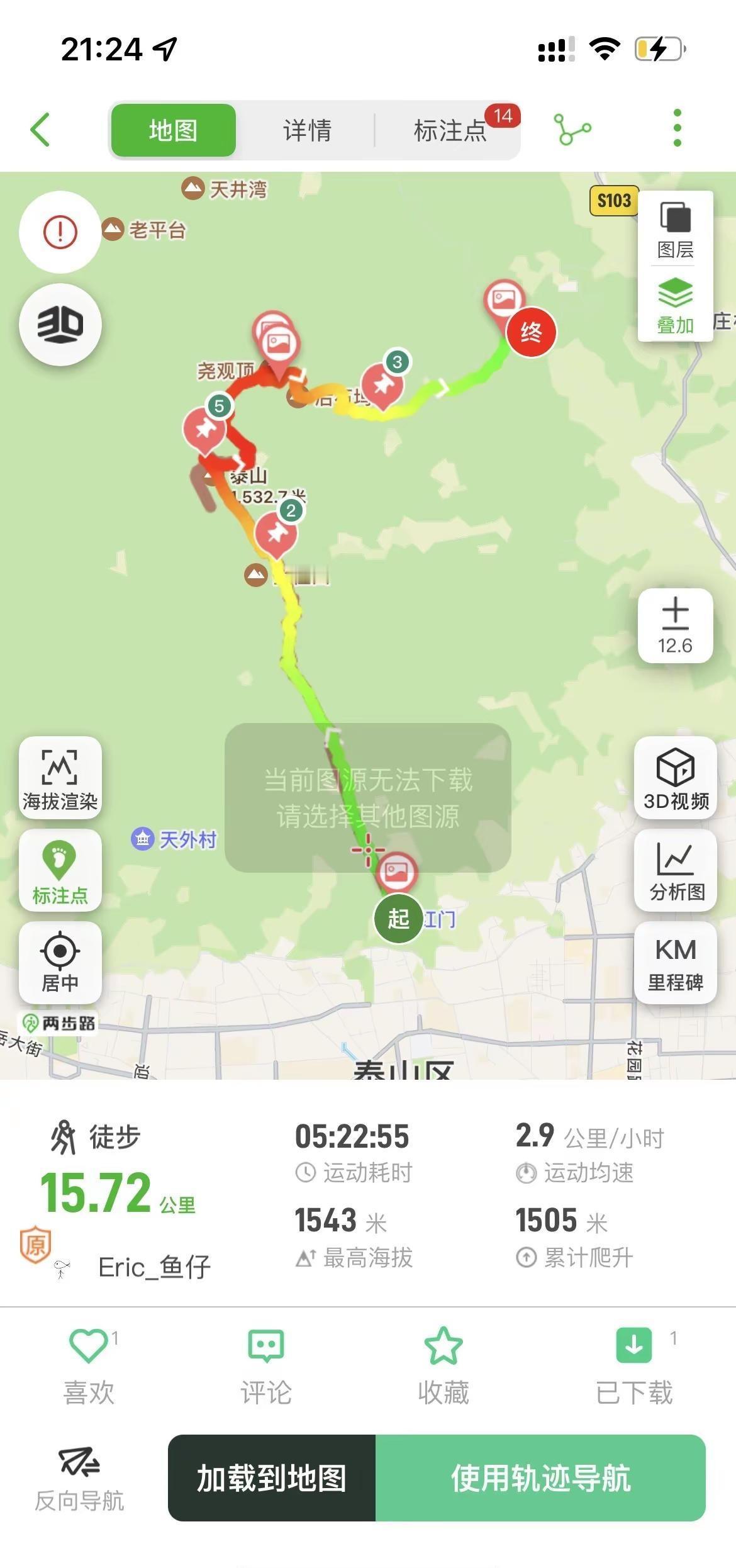Switch to the 详情 tab

click(x=306, y=130)
